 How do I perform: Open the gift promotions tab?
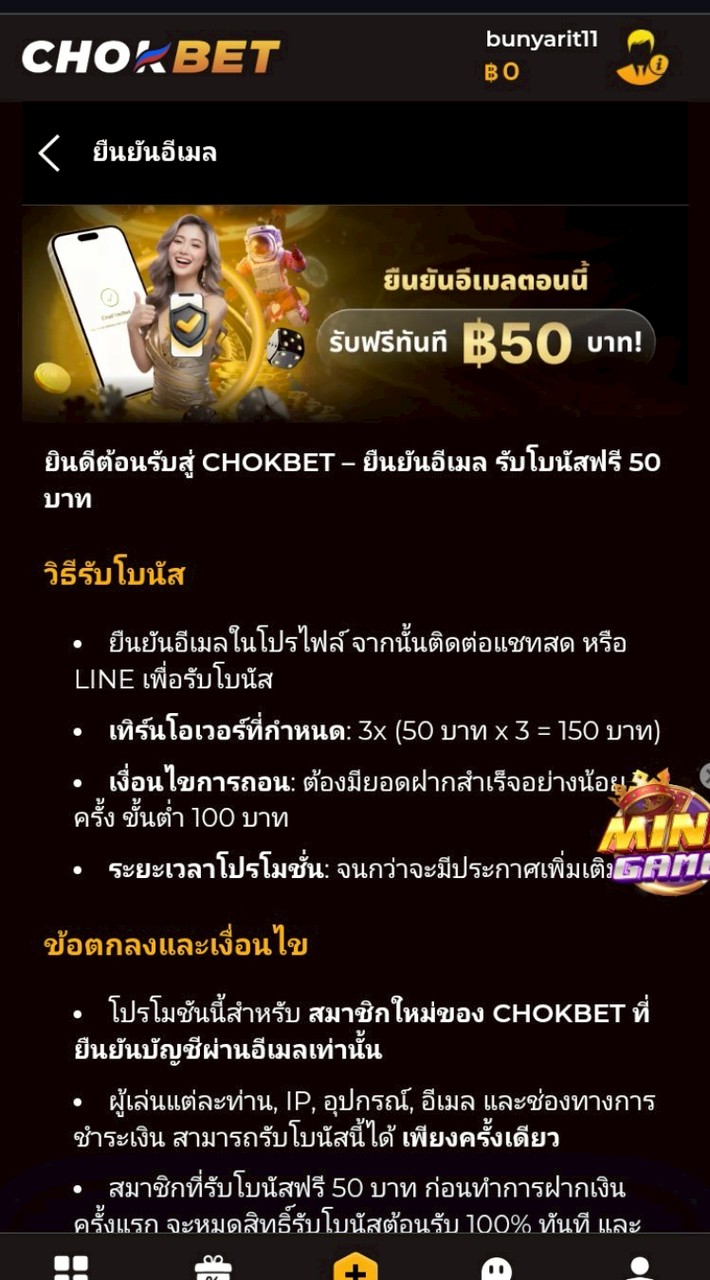(x=213, y=1266)
